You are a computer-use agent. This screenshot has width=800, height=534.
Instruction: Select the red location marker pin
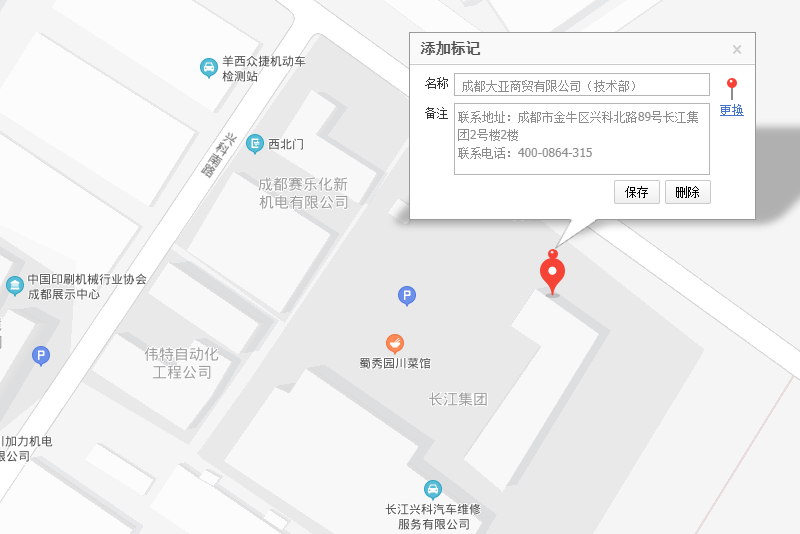[x=552, y=274]
